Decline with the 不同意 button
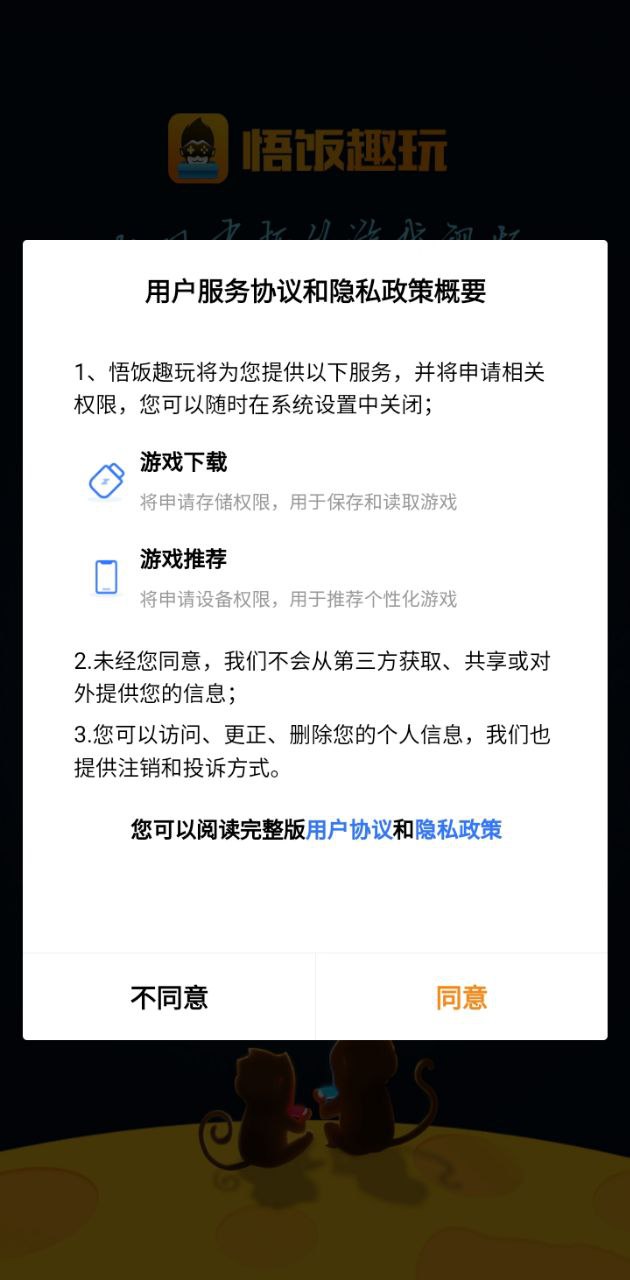 tap(169, 997)
